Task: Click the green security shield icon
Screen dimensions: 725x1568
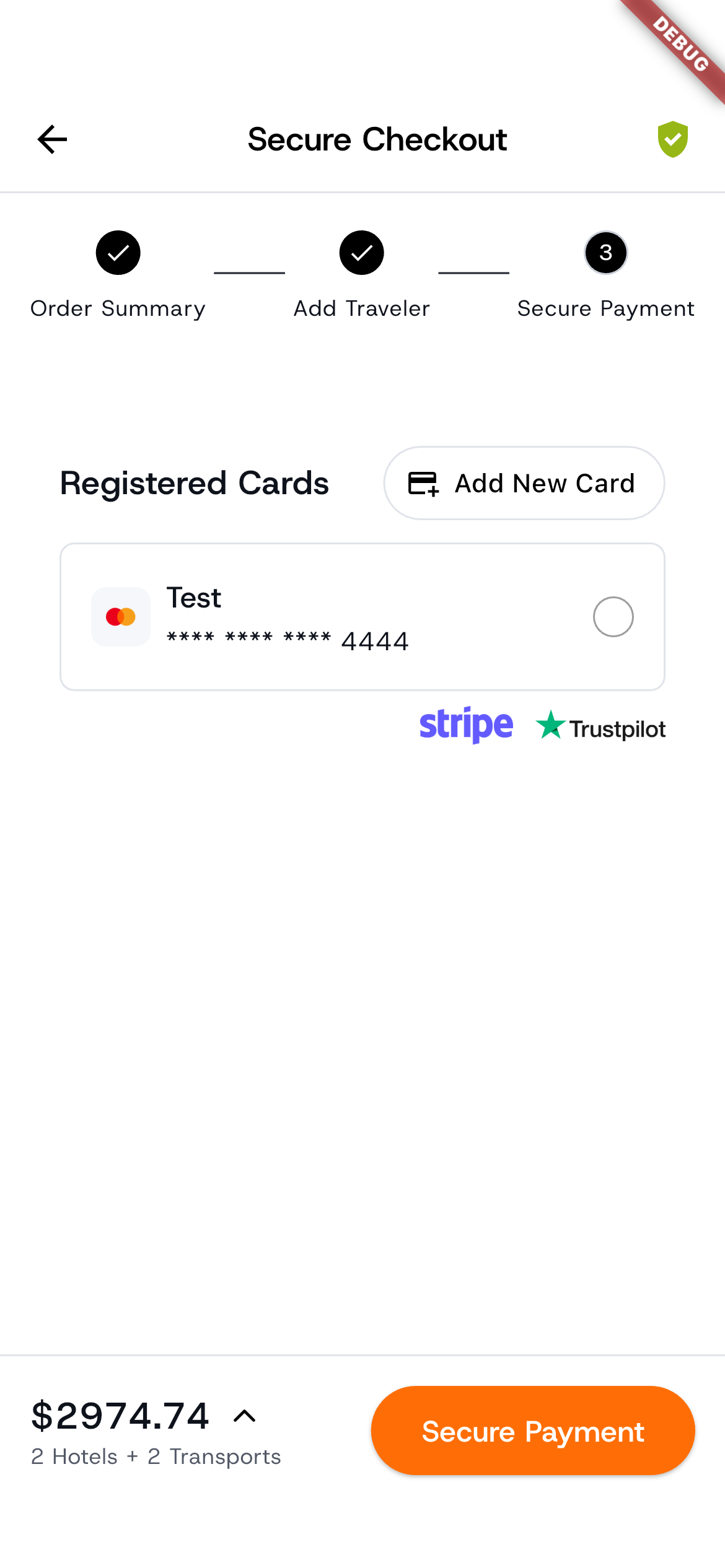Action: [673, 139]
